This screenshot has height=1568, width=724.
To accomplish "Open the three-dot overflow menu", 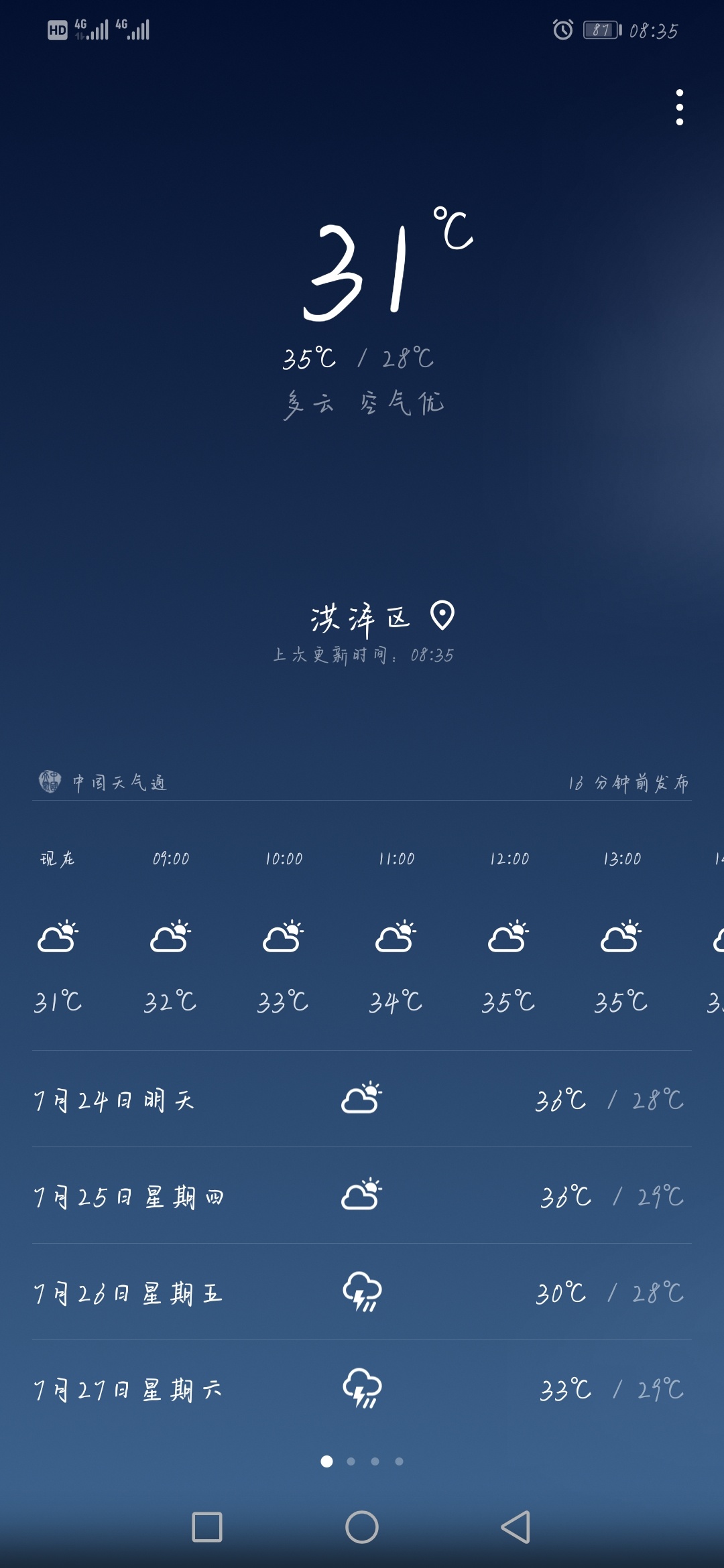I will tap(680, 107).
